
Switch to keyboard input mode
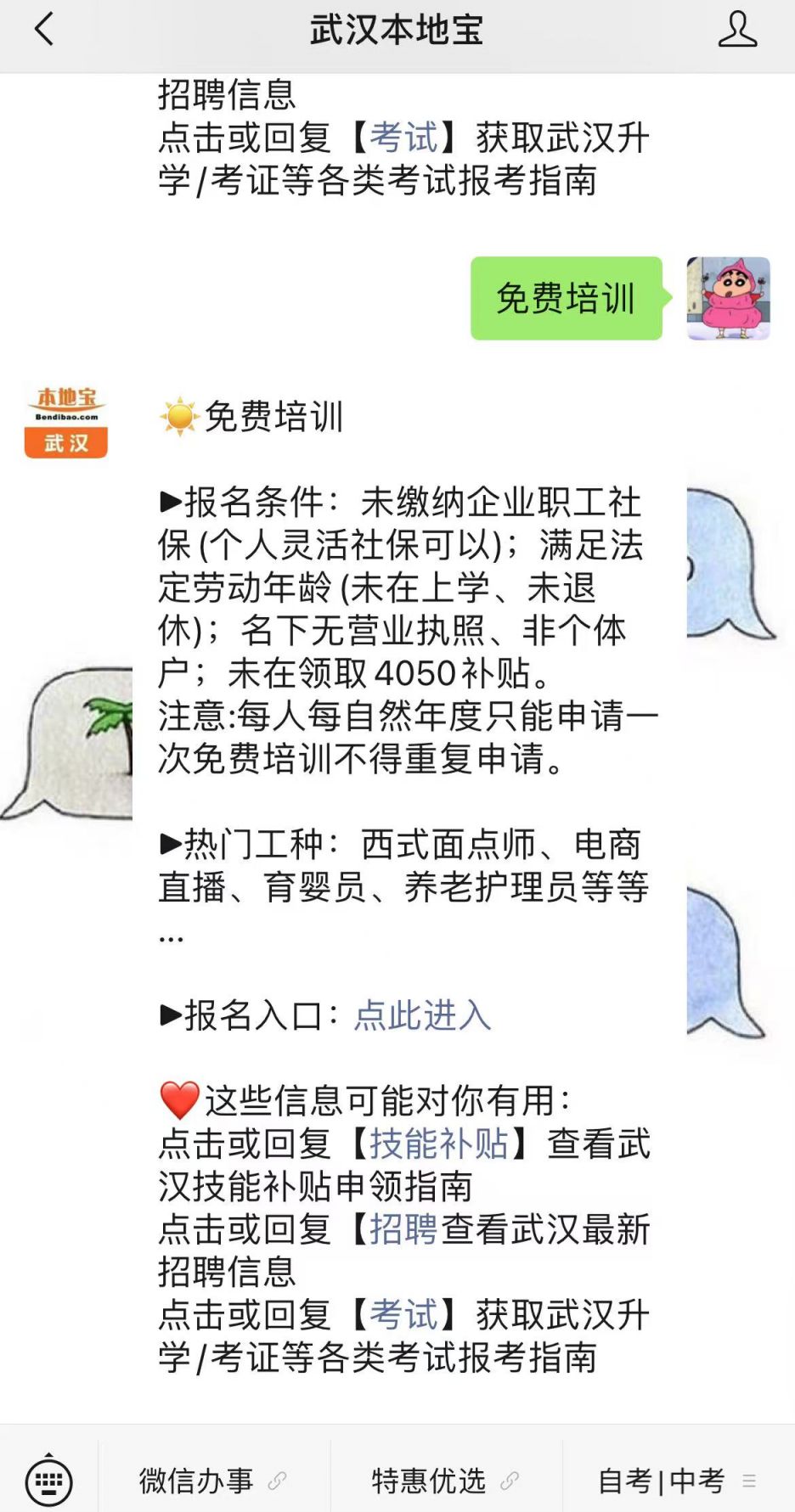pos(49,1481)
